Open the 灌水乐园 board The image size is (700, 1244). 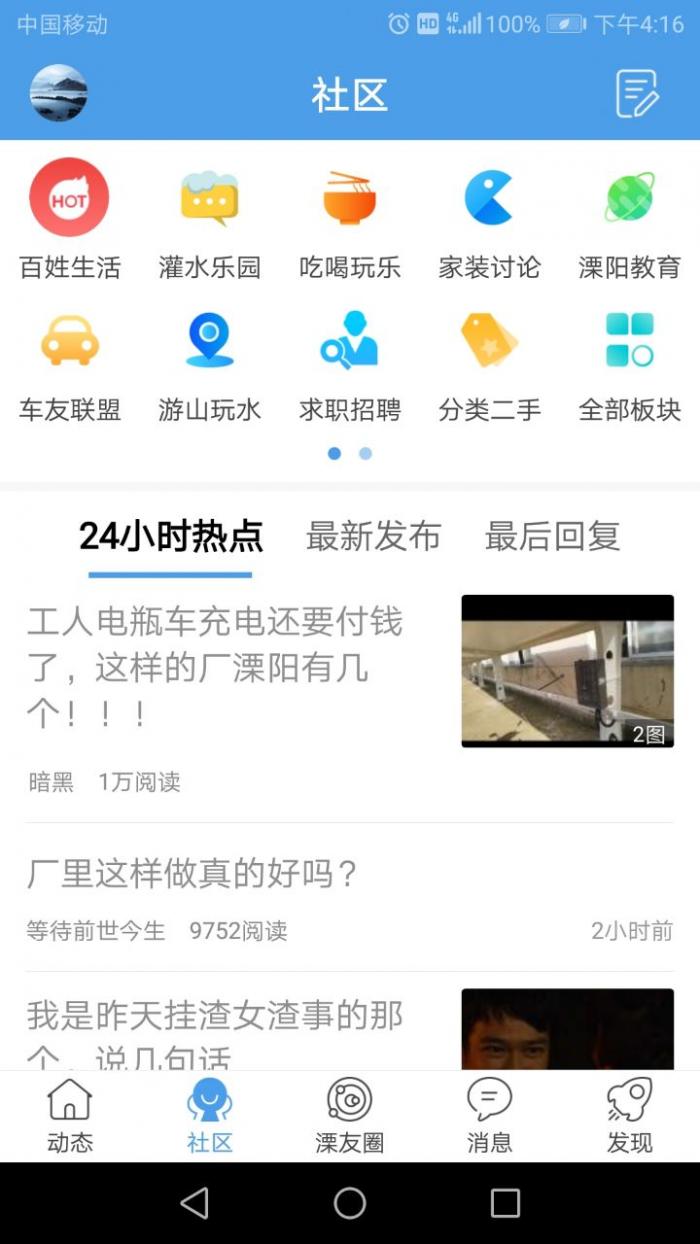pos(209,220)
